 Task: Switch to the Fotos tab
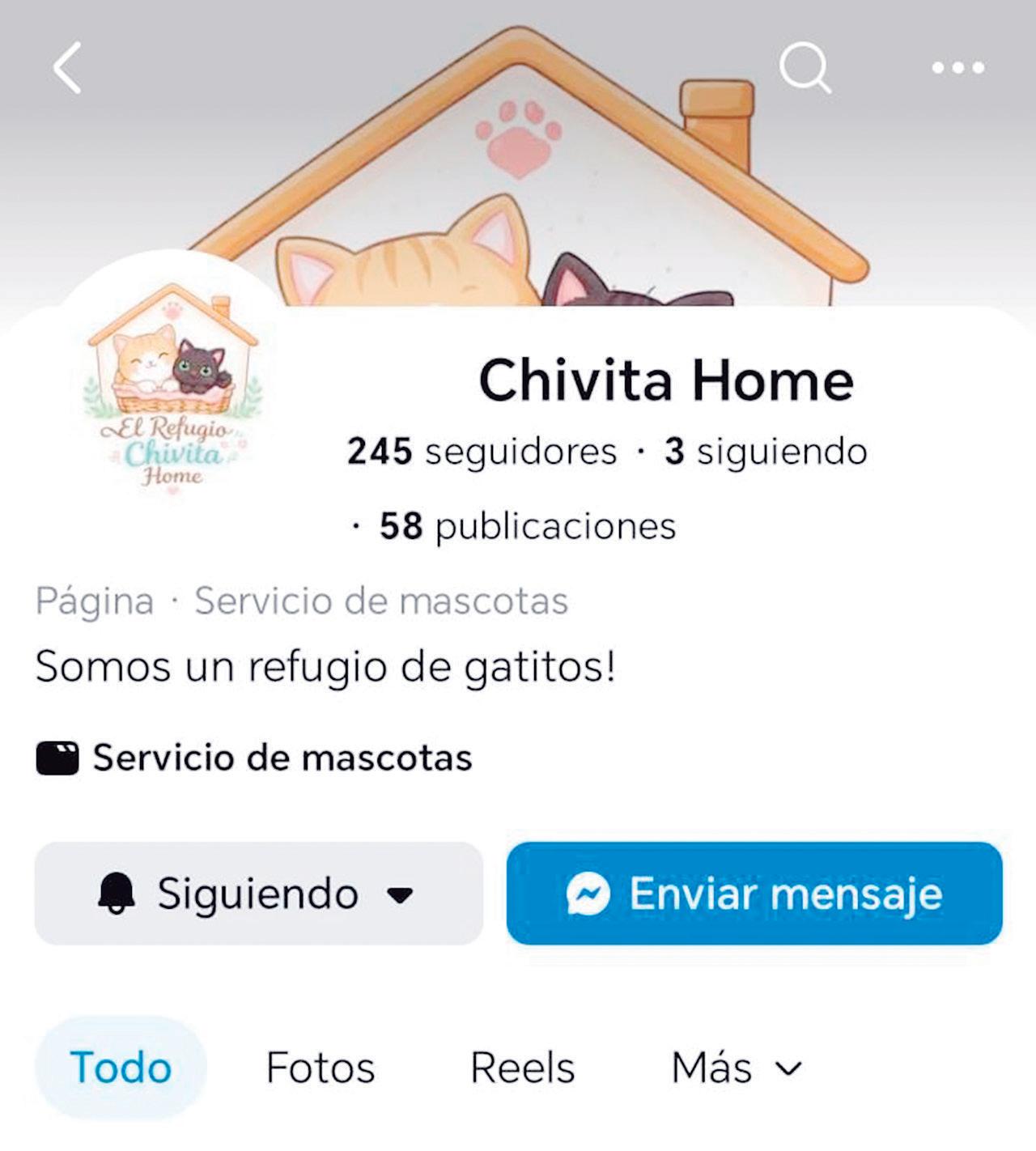[321, 1068]
